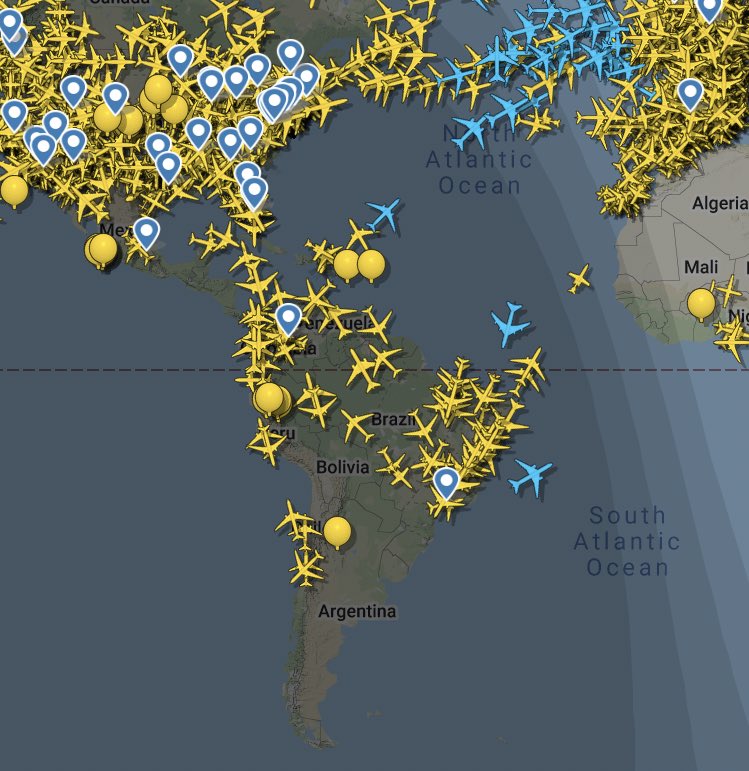Select the airport pin in southern Mexico
This screenshot has width=749, height=771.
[147, 233]
